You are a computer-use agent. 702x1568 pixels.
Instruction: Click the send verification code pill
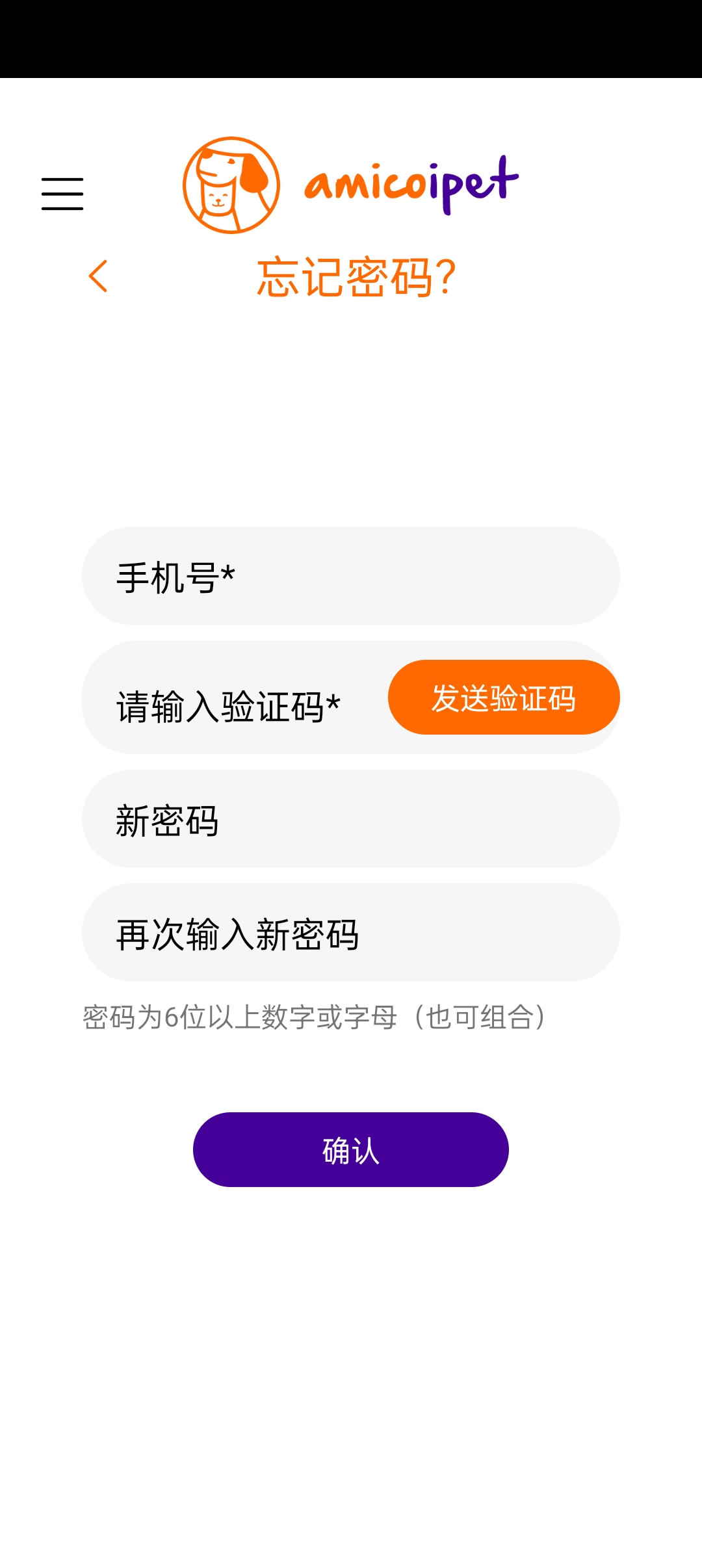pos(504,696)
